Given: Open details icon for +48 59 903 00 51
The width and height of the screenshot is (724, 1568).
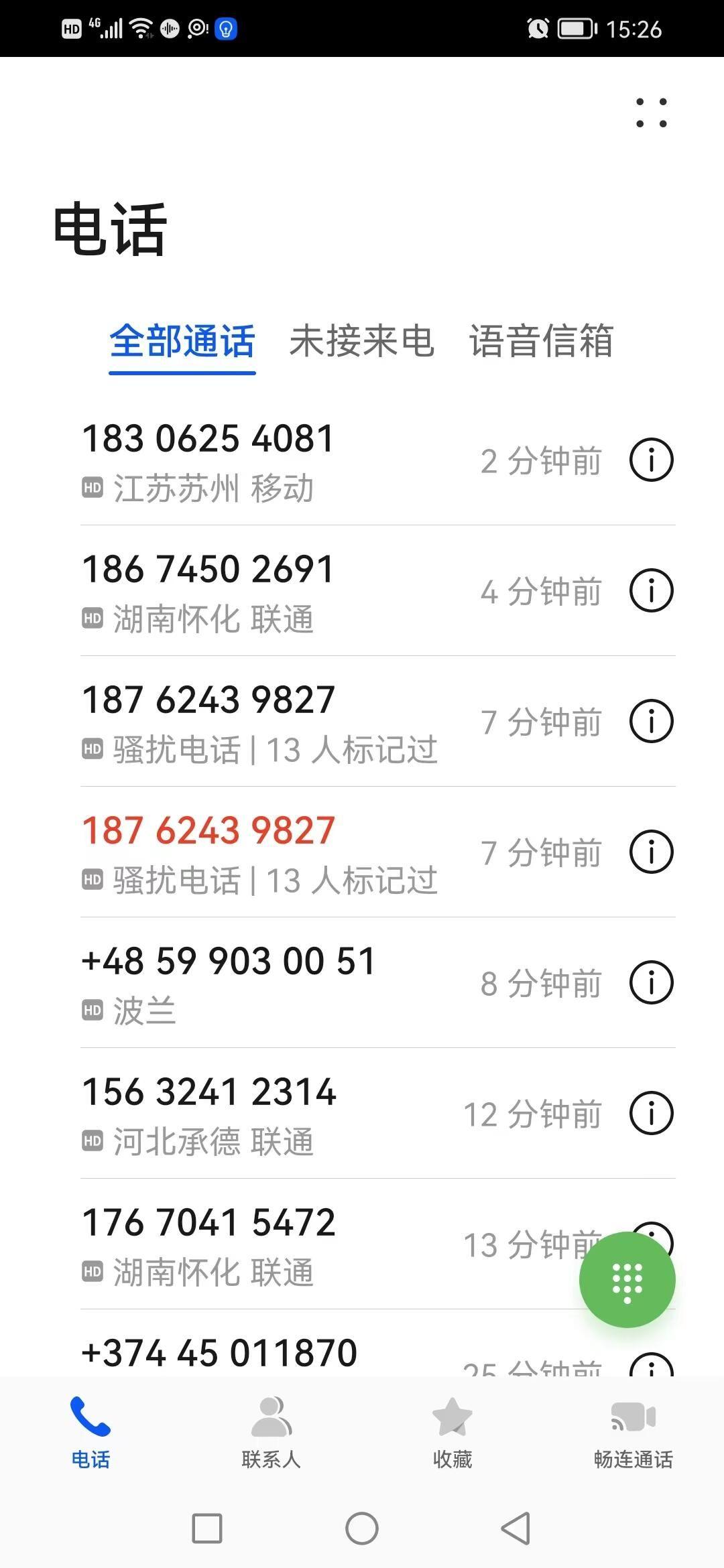Looking at the screenshot, I should pyautogui.click(x=651, y=982).
